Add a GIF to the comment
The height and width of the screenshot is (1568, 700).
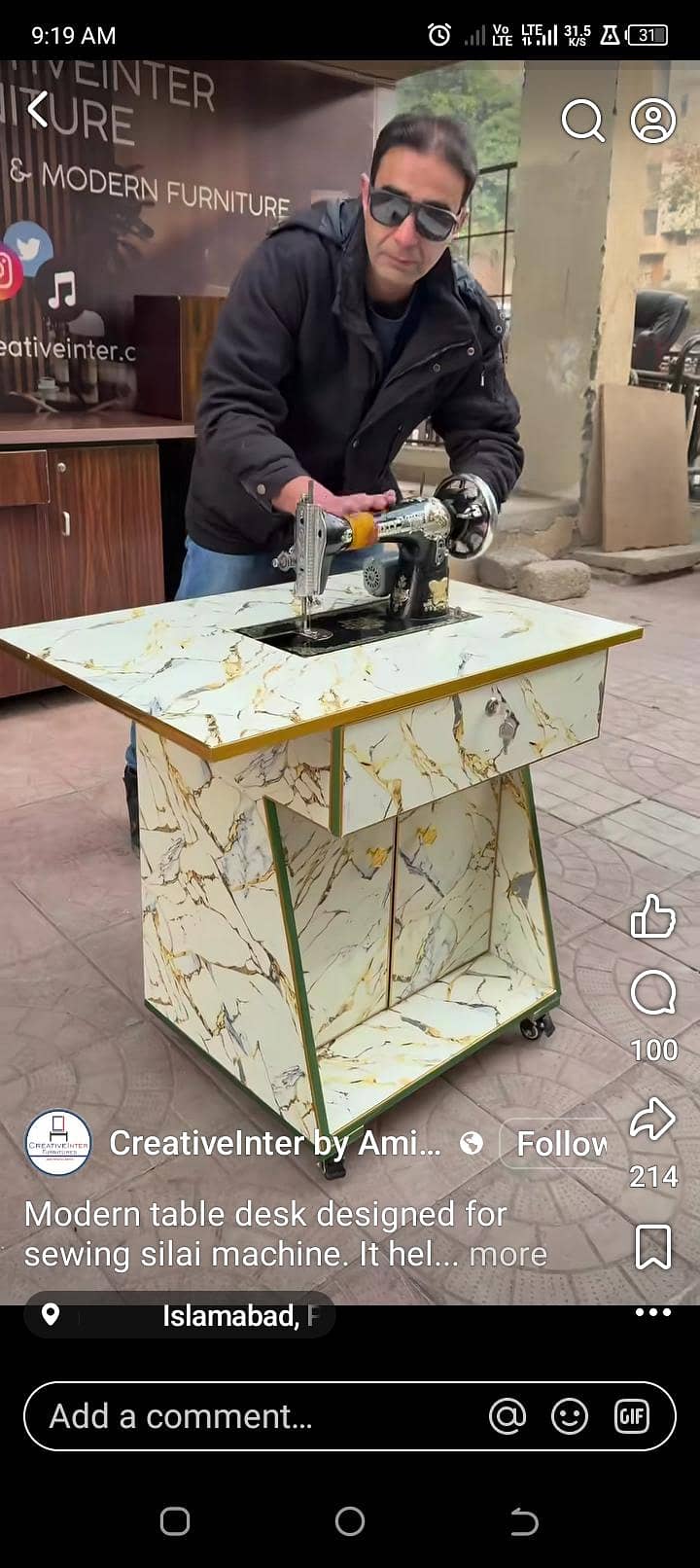[632, 1416]
